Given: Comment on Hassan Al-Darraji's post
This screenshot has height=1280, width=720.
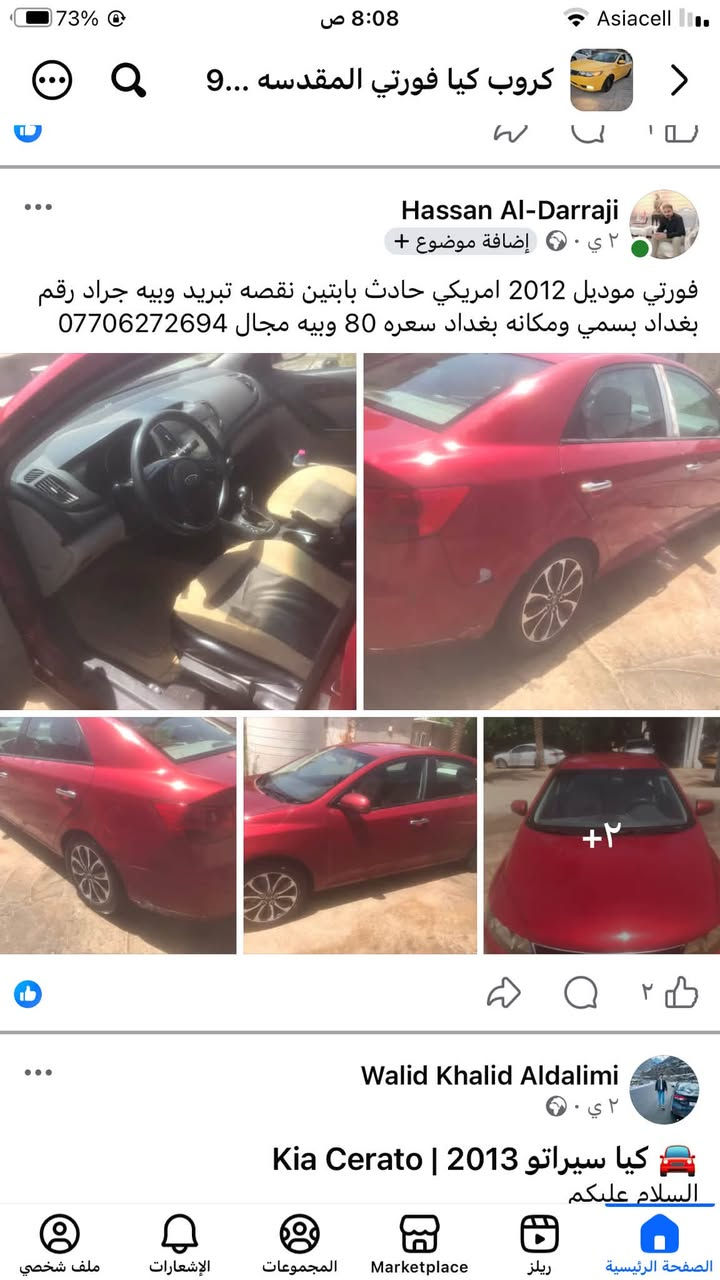Looking at the screenshot, I should [x=581, y=993].
